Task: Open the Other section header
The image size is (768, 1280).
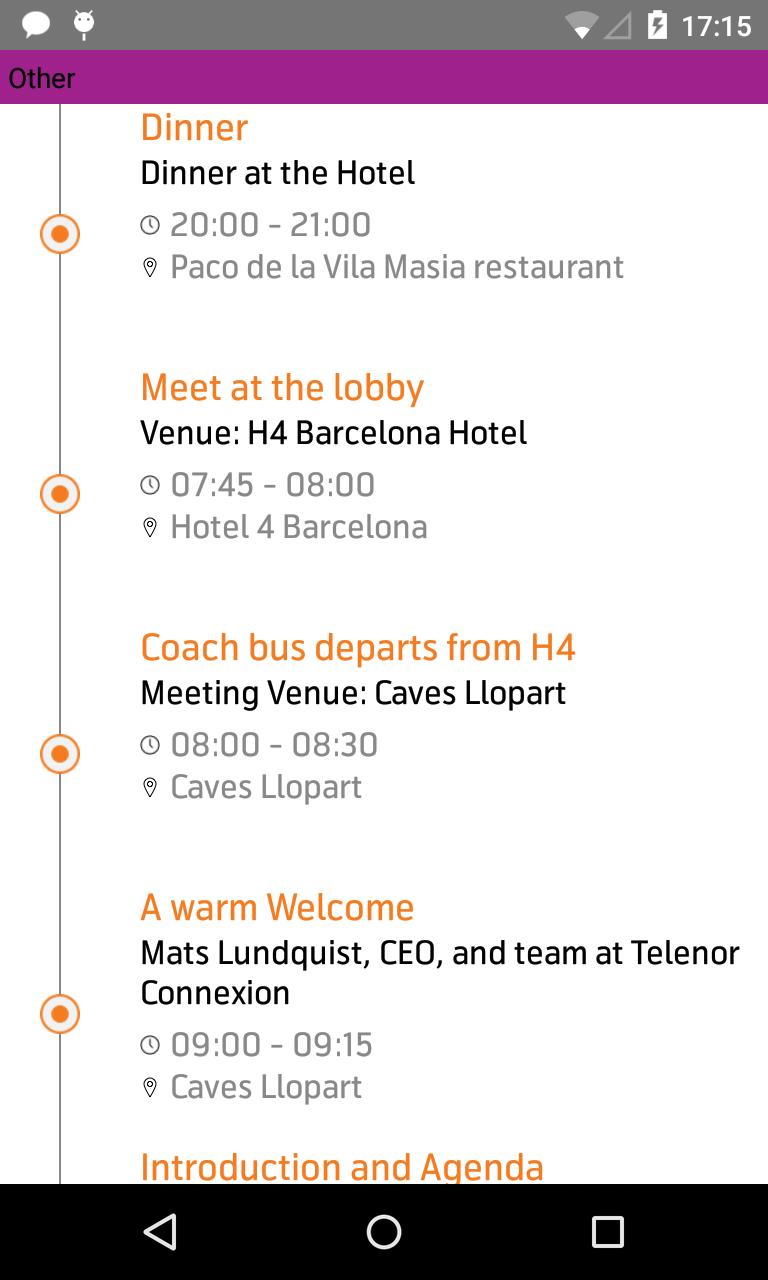Action: point(42,77)
